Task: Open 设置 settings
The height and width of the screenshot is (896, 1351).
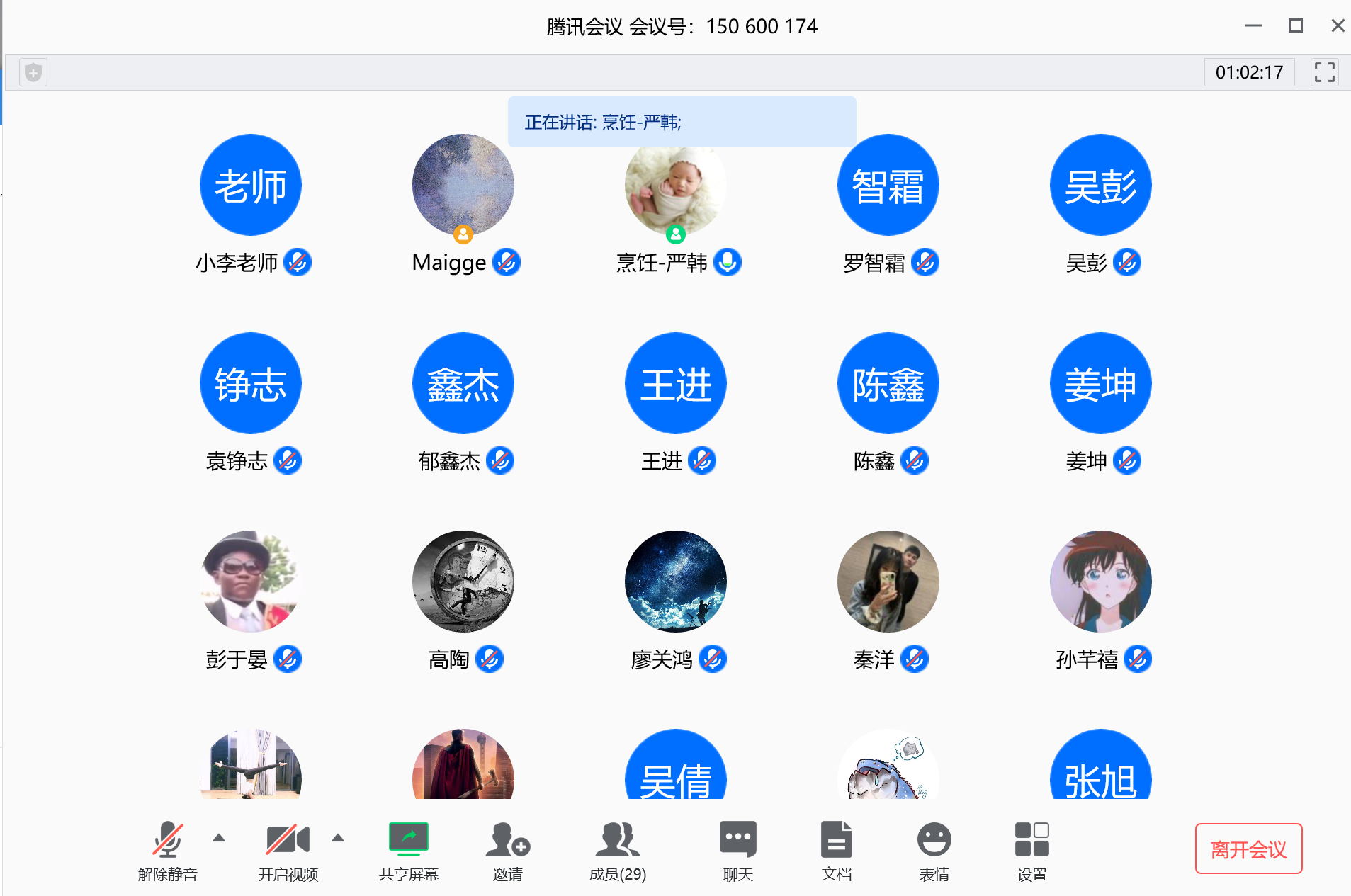Action: [1031, 850]
